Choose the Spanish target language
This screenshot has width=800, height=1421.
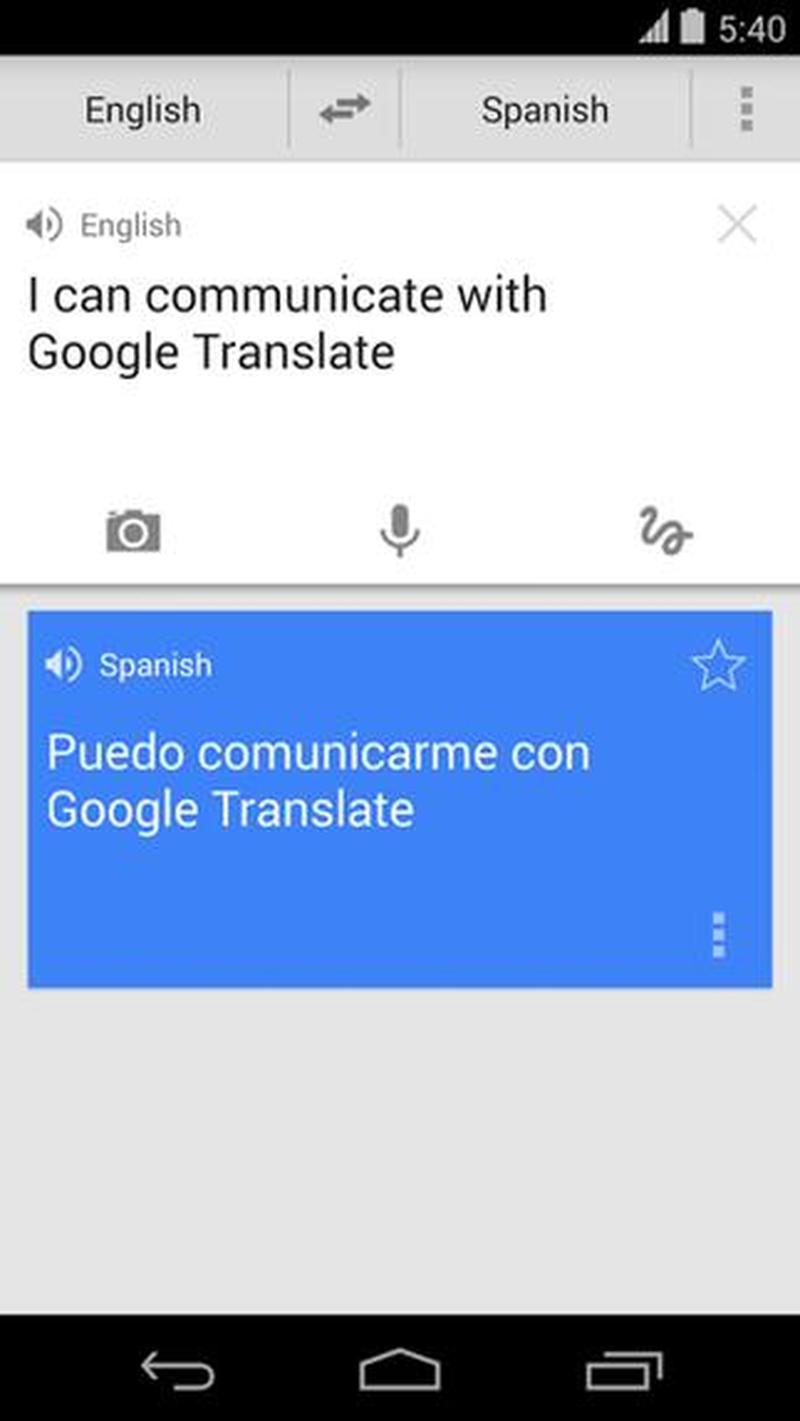click(x=545, y=110)
